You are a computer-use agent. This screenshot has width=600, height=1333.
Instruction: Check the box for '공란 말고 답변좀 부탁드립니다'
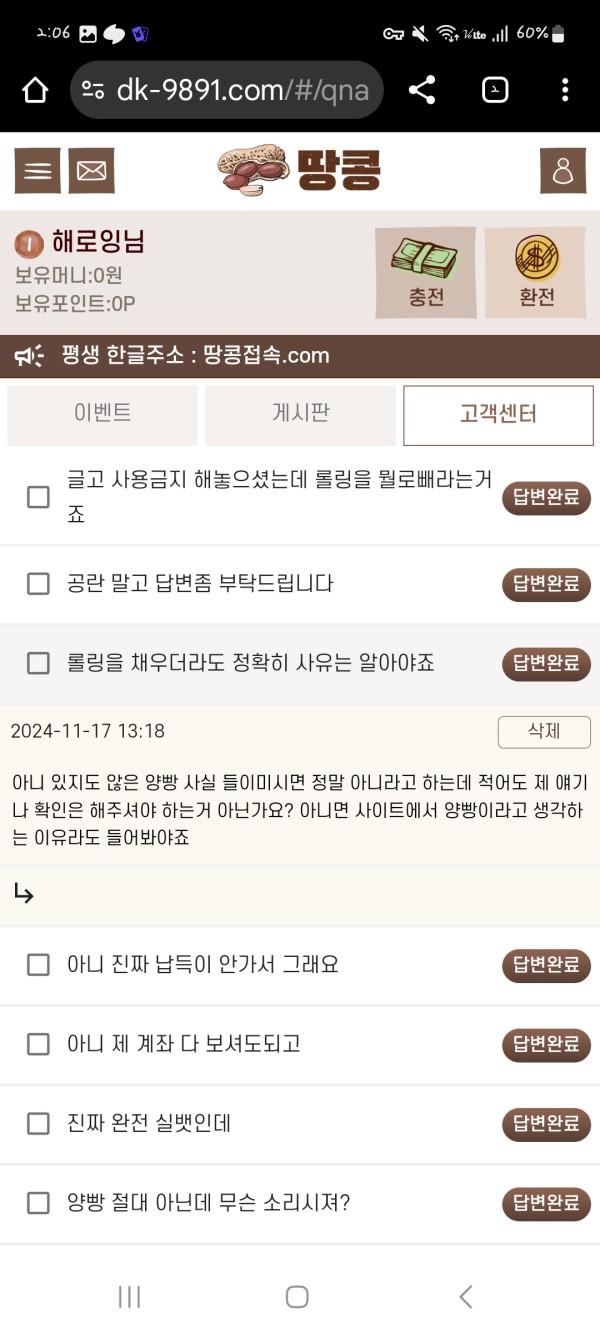pyautogui.click(x=38, y=584)
